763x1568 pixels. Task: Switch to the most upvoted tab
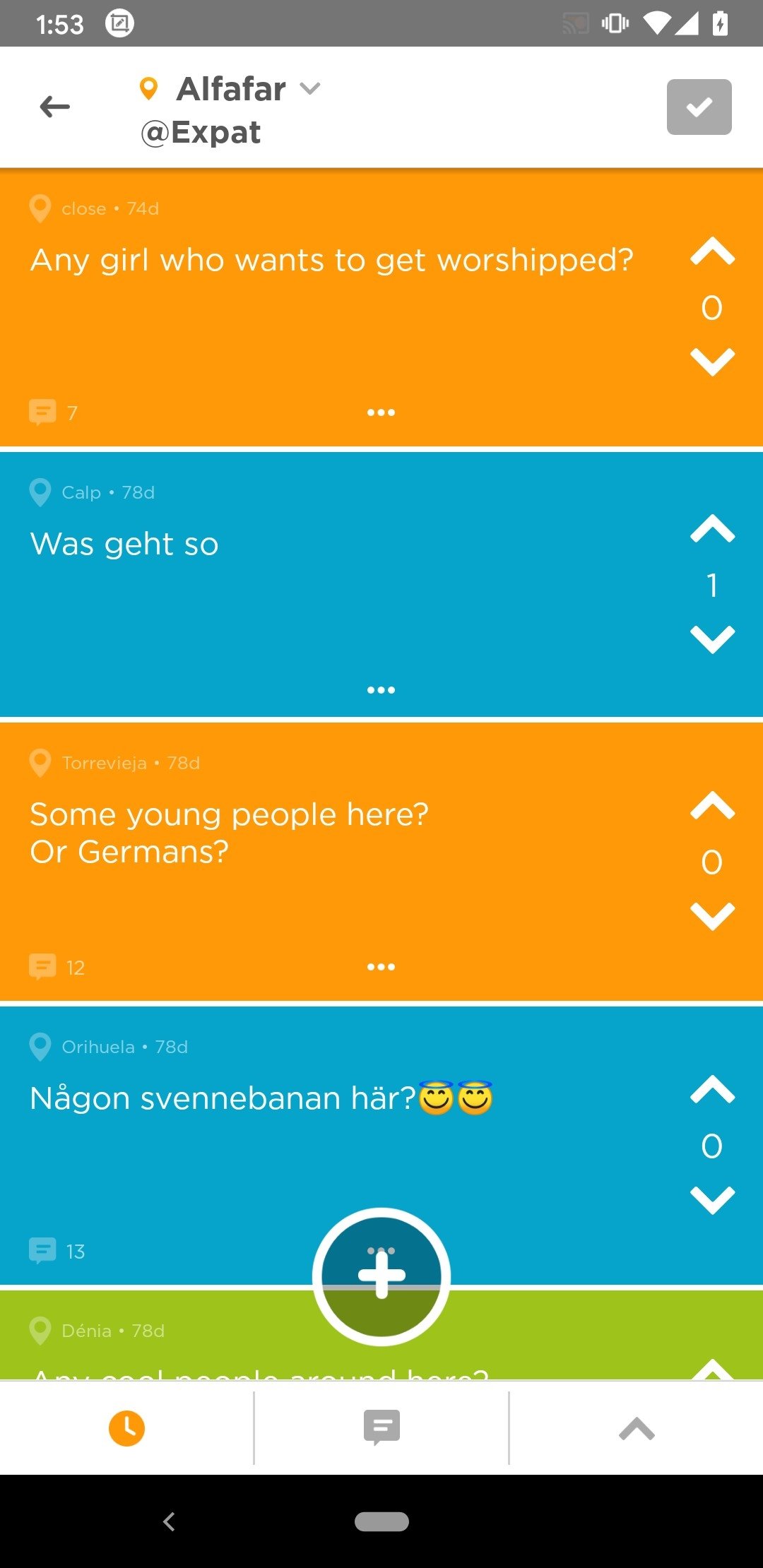(637, 1428)
